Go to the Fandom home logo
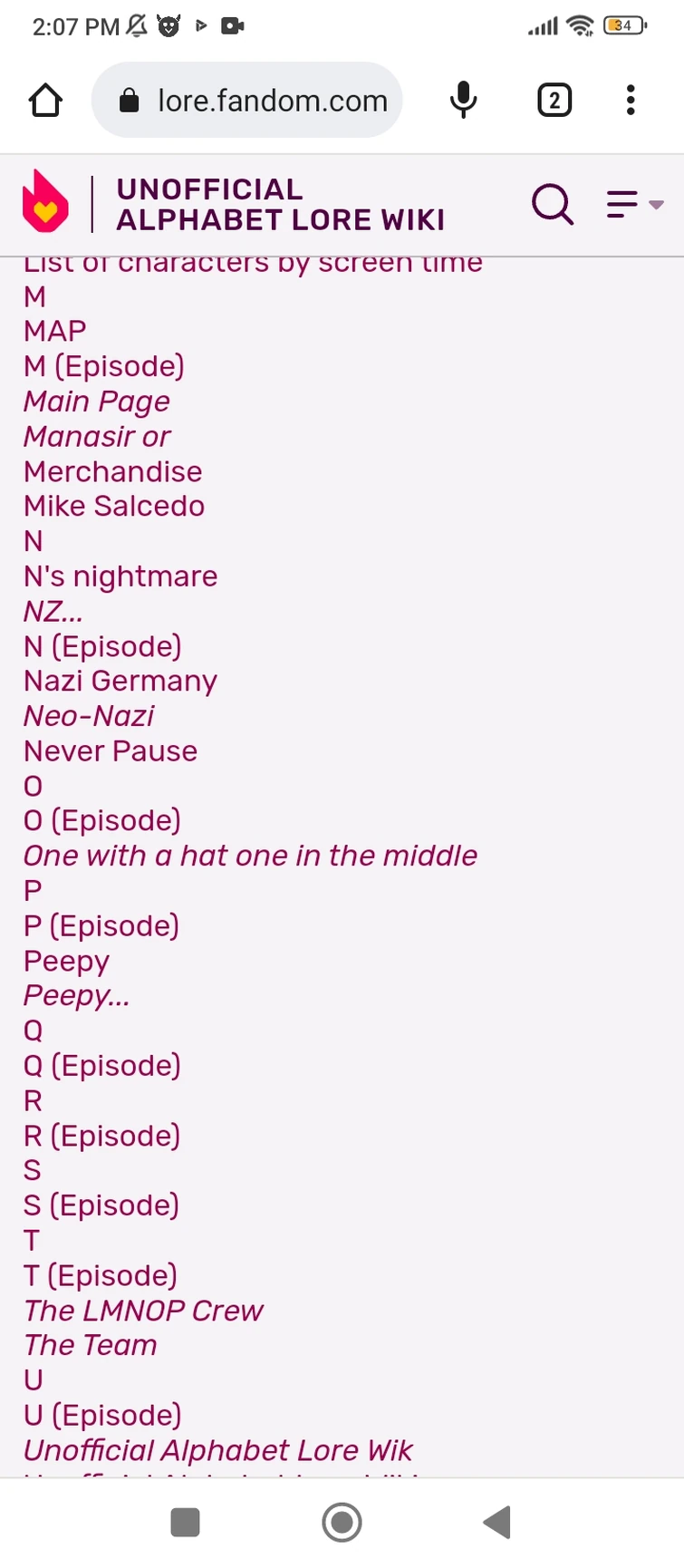 tap(45, 202)
